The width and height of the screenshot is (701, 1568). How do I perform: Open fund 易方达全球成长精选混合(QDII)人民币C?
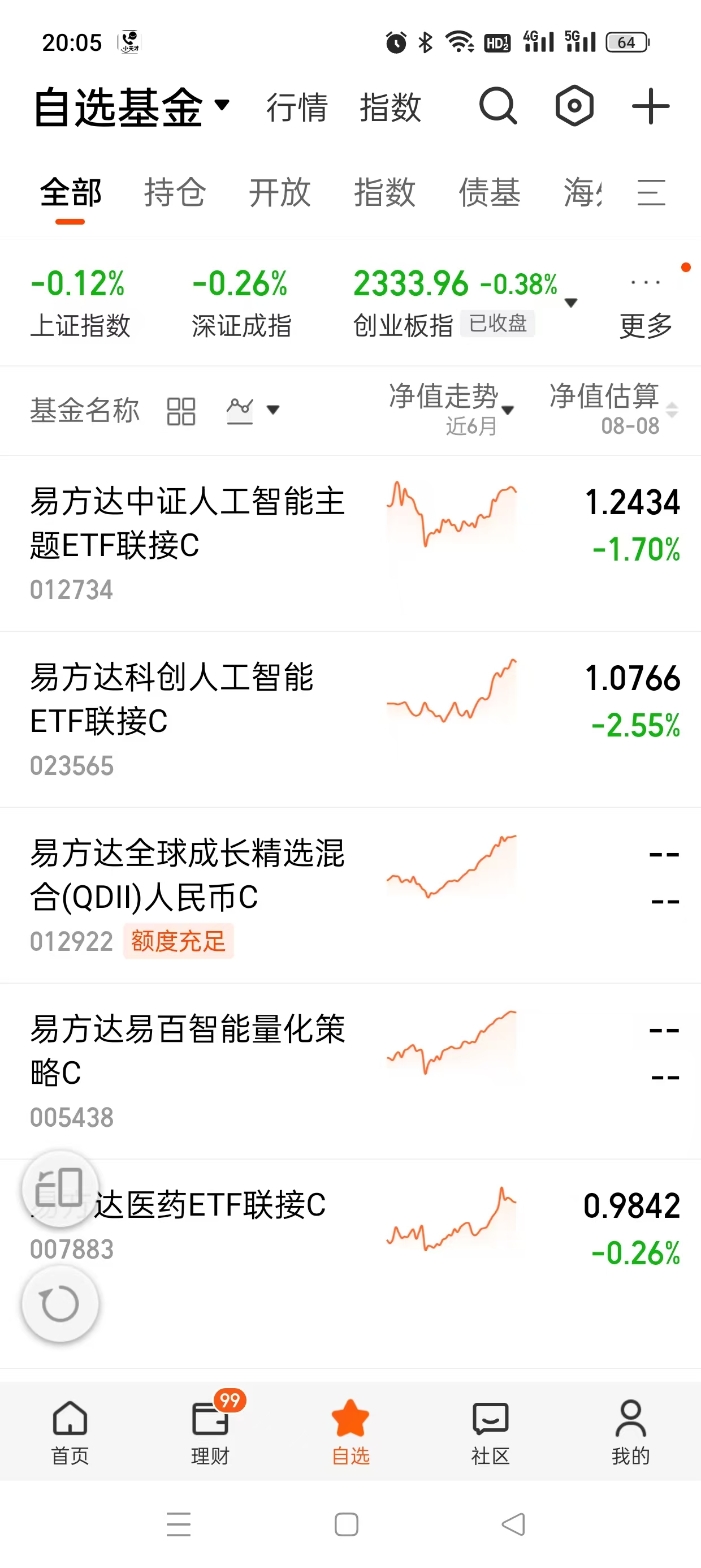coord(350,895)
